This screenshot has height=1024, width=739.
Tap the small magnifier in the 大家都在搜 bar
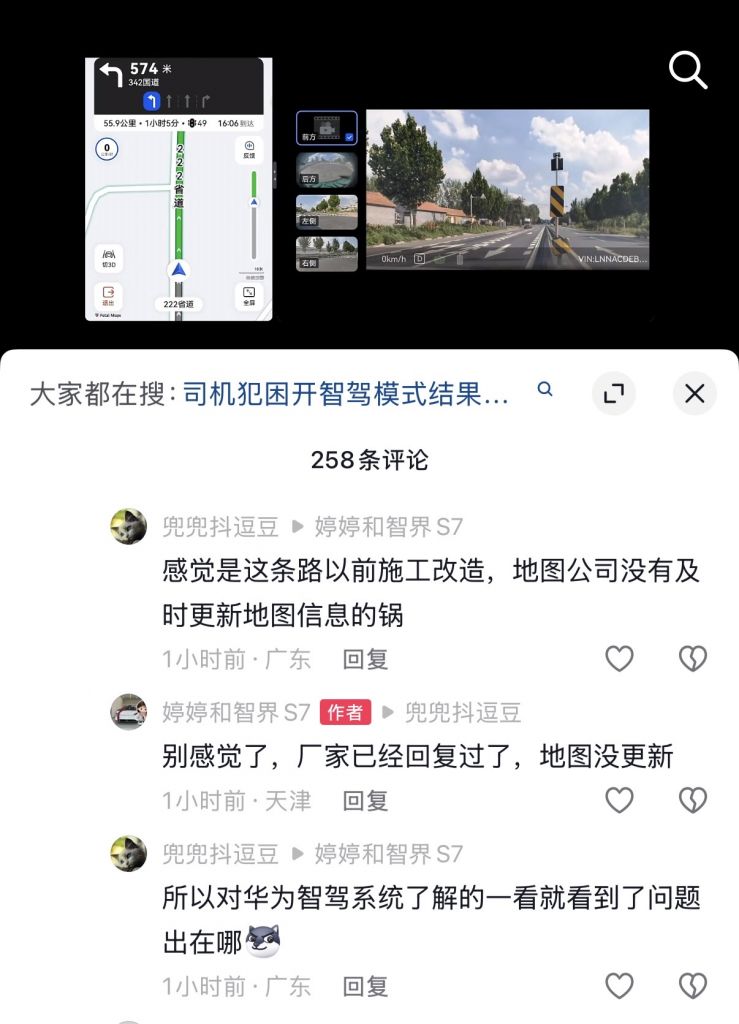[544, 393]
